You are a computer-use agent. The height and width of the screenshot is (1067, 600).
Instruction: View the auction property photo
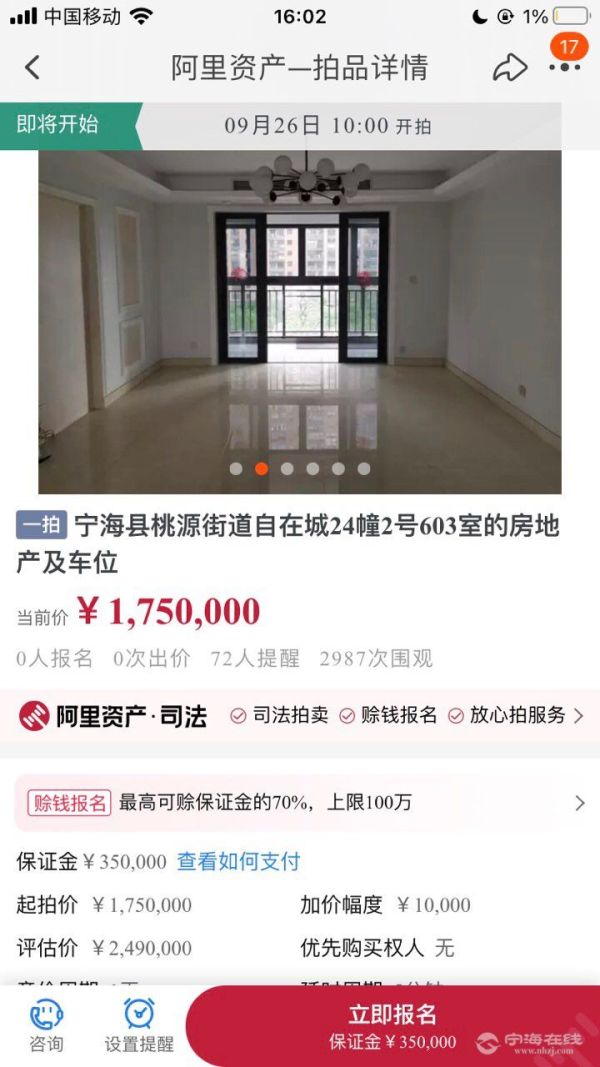300,320
